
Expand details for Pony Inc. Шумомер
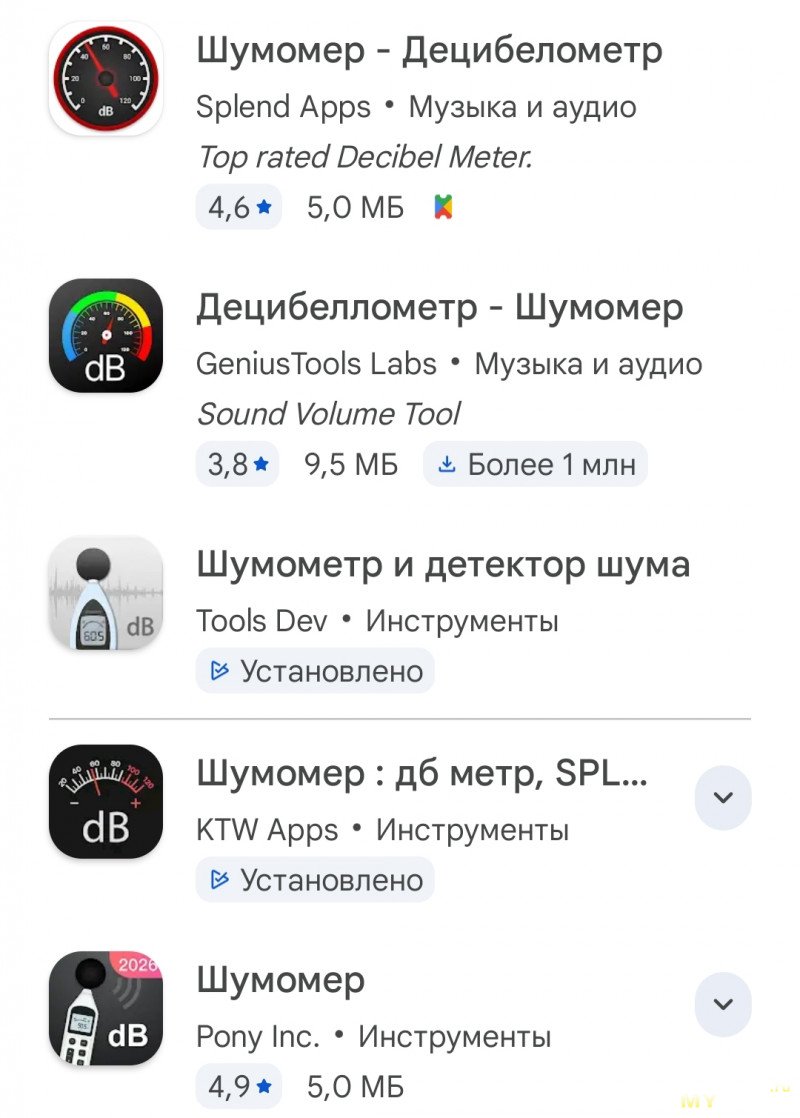pos(722,1004)
